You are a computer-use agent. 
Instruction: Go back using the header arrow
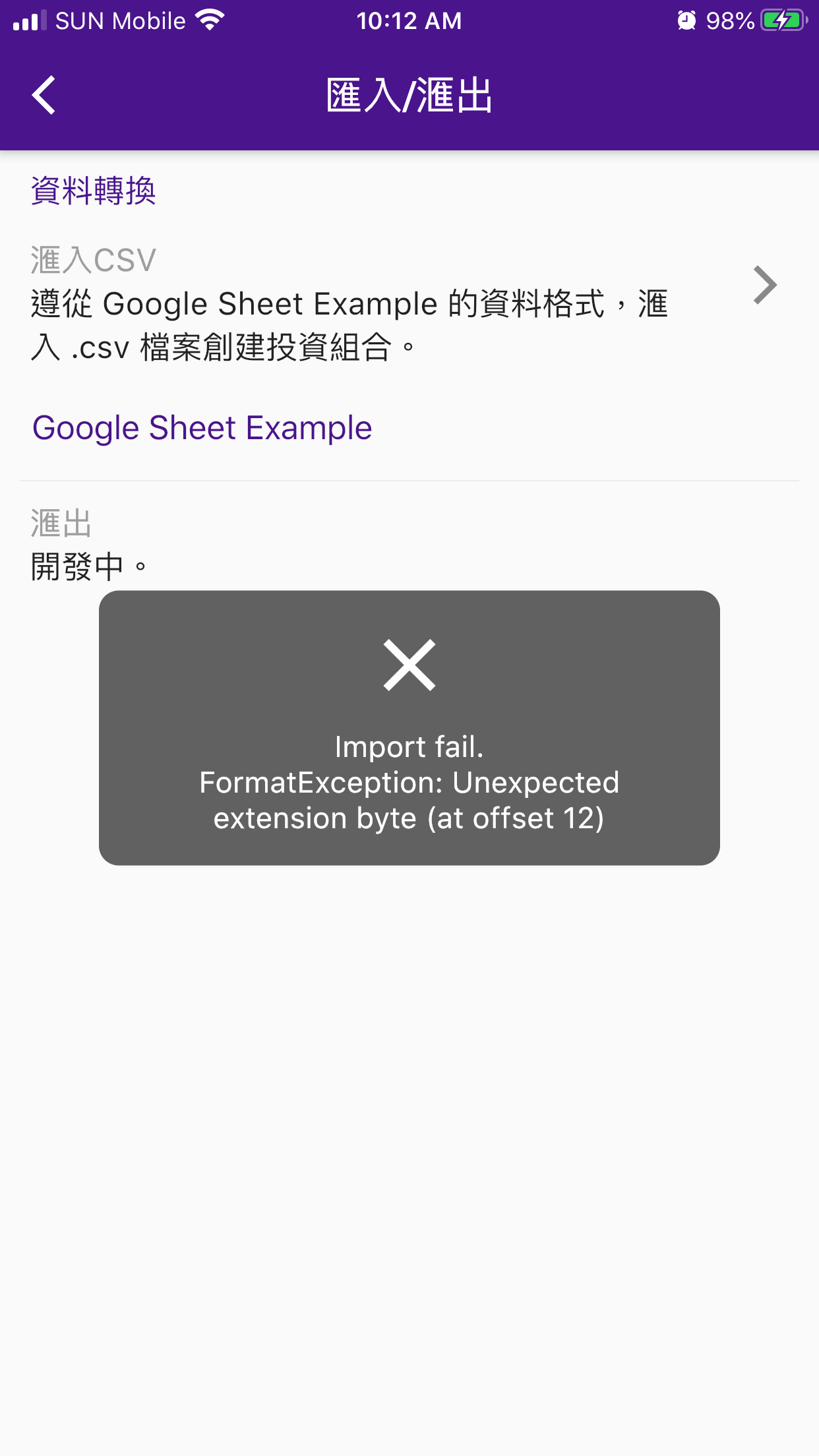tap(44, 96)
